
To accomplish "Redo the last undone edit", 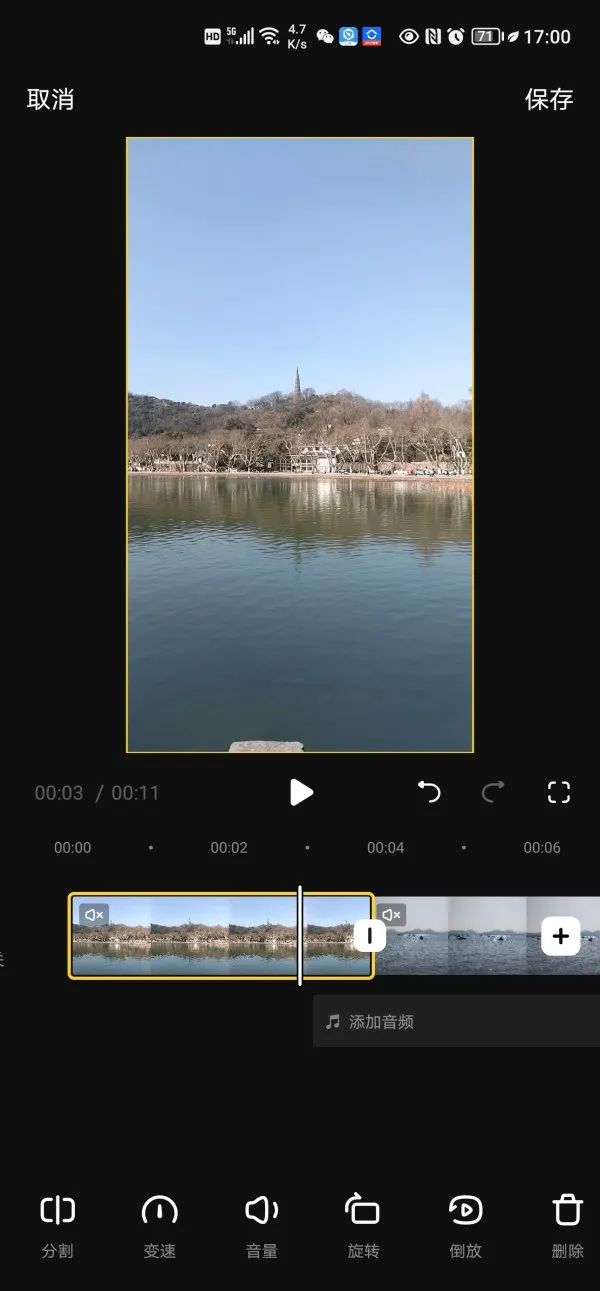I will pos(493,792).
